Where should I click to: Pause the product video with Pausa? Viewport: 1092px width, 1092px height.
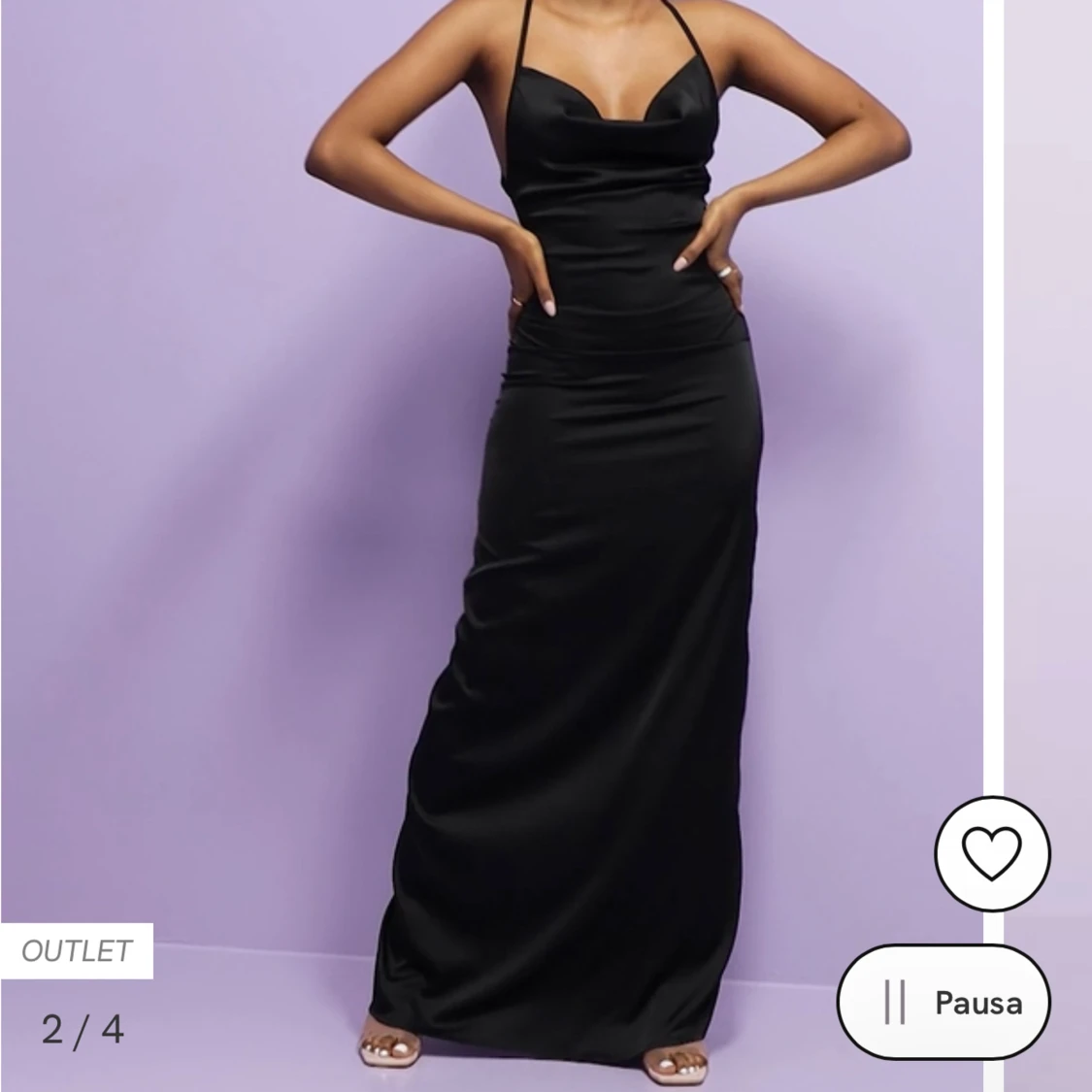944,1002
